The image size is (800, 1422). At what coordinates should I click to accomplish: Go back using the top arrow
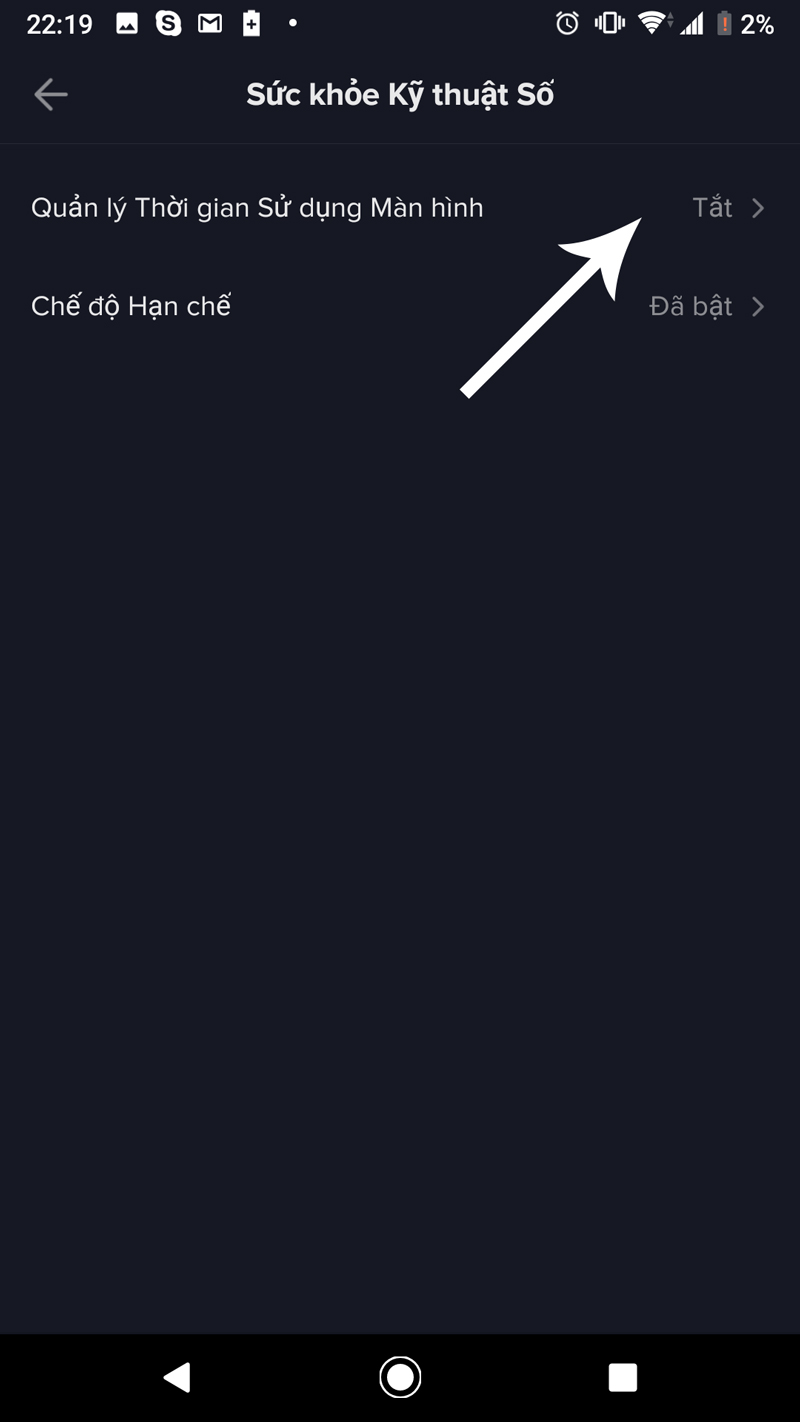coord(50,95)
